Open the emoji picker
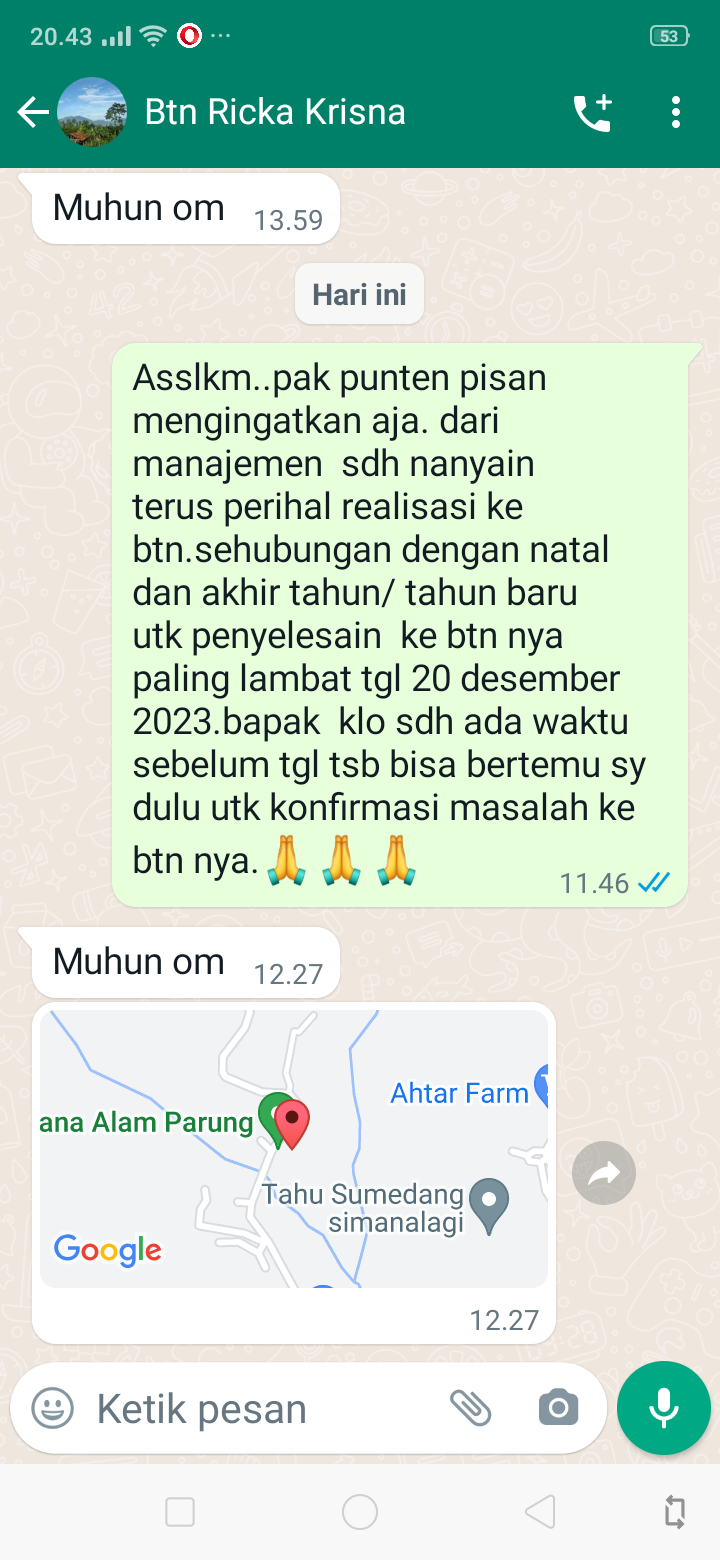The image size is (720, 1560). point(53,1409)
